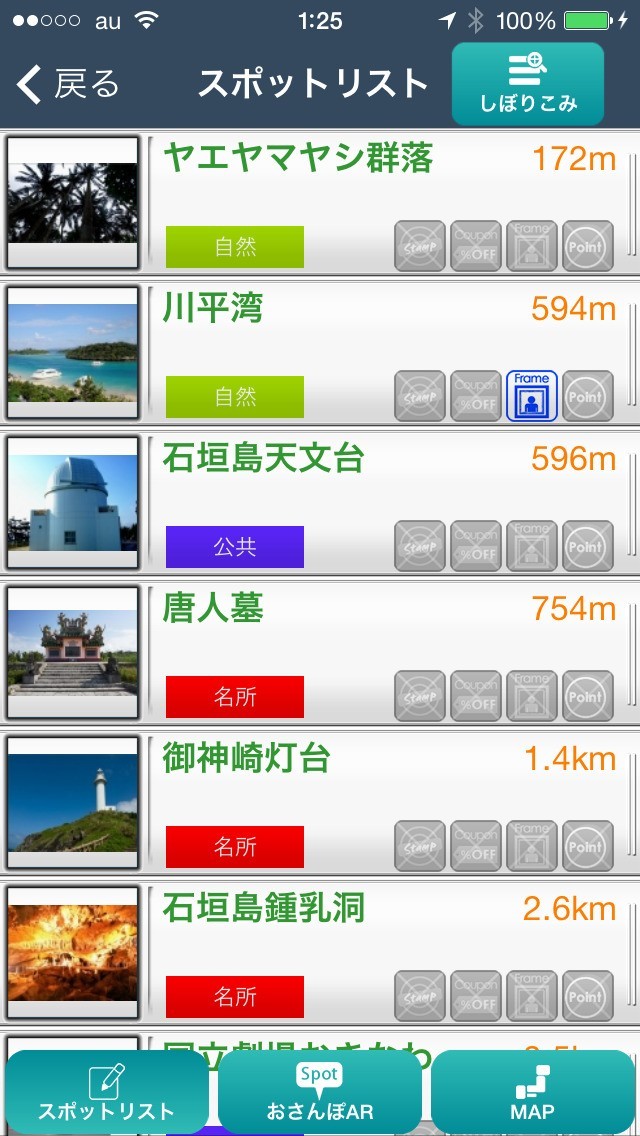Open the 唐人墓 spot
The height and width of the screenshot is (1136, 640).
213,610
